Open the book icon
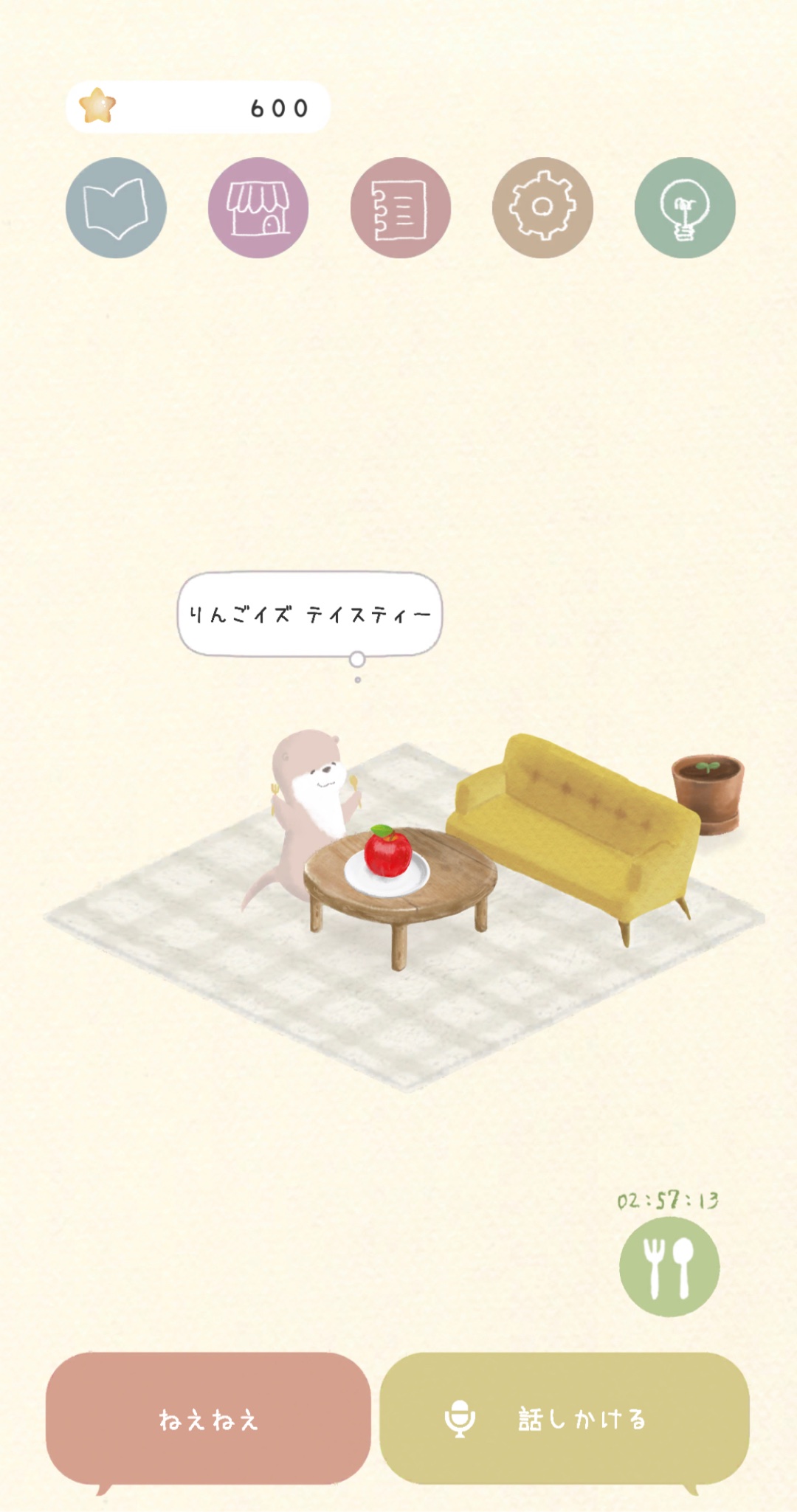This screenshot has width=797, height=1512. [x=116, y=207]
